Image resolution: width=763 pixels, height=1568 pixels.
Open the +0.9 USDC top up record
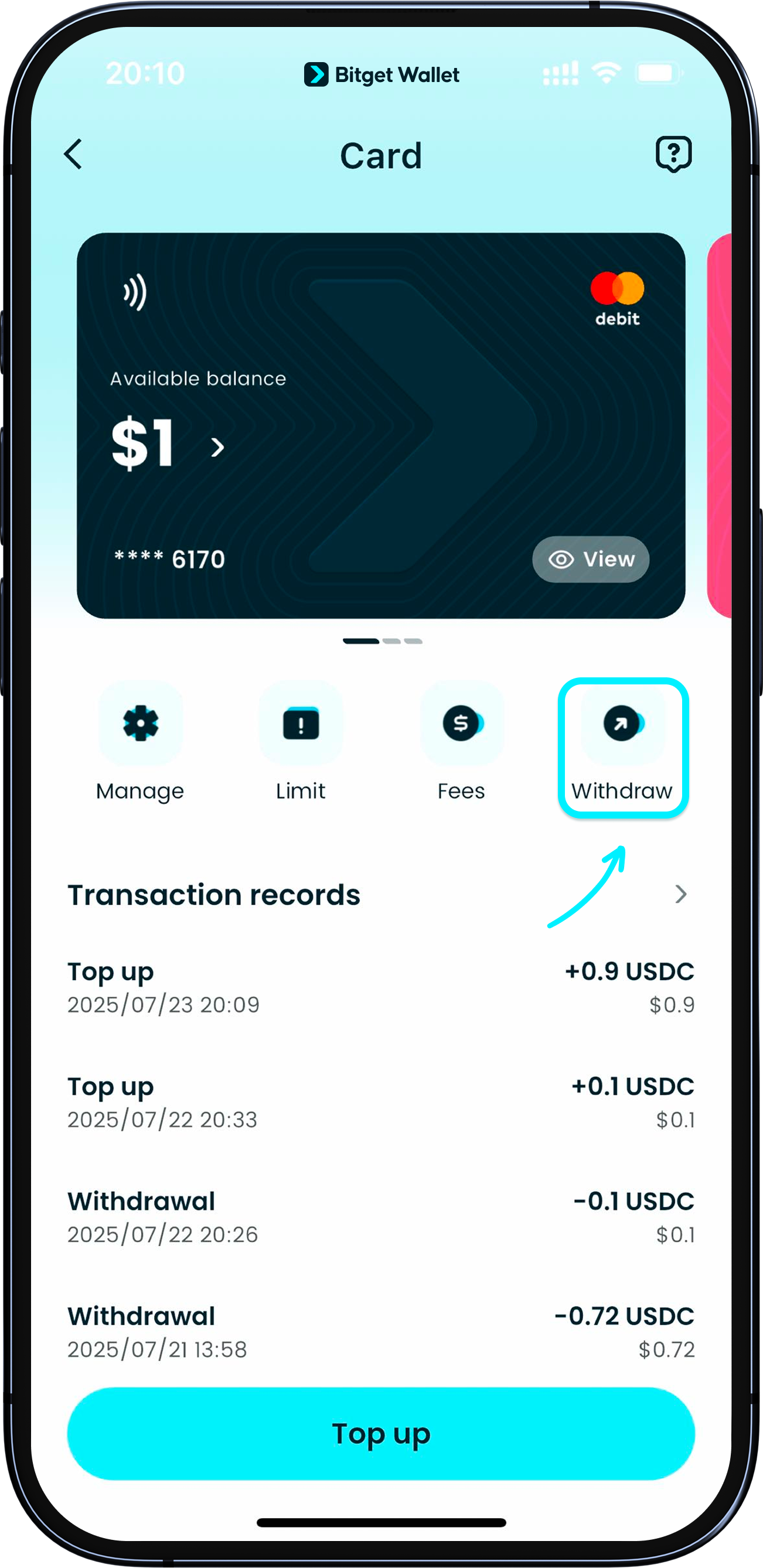[380, 987]
